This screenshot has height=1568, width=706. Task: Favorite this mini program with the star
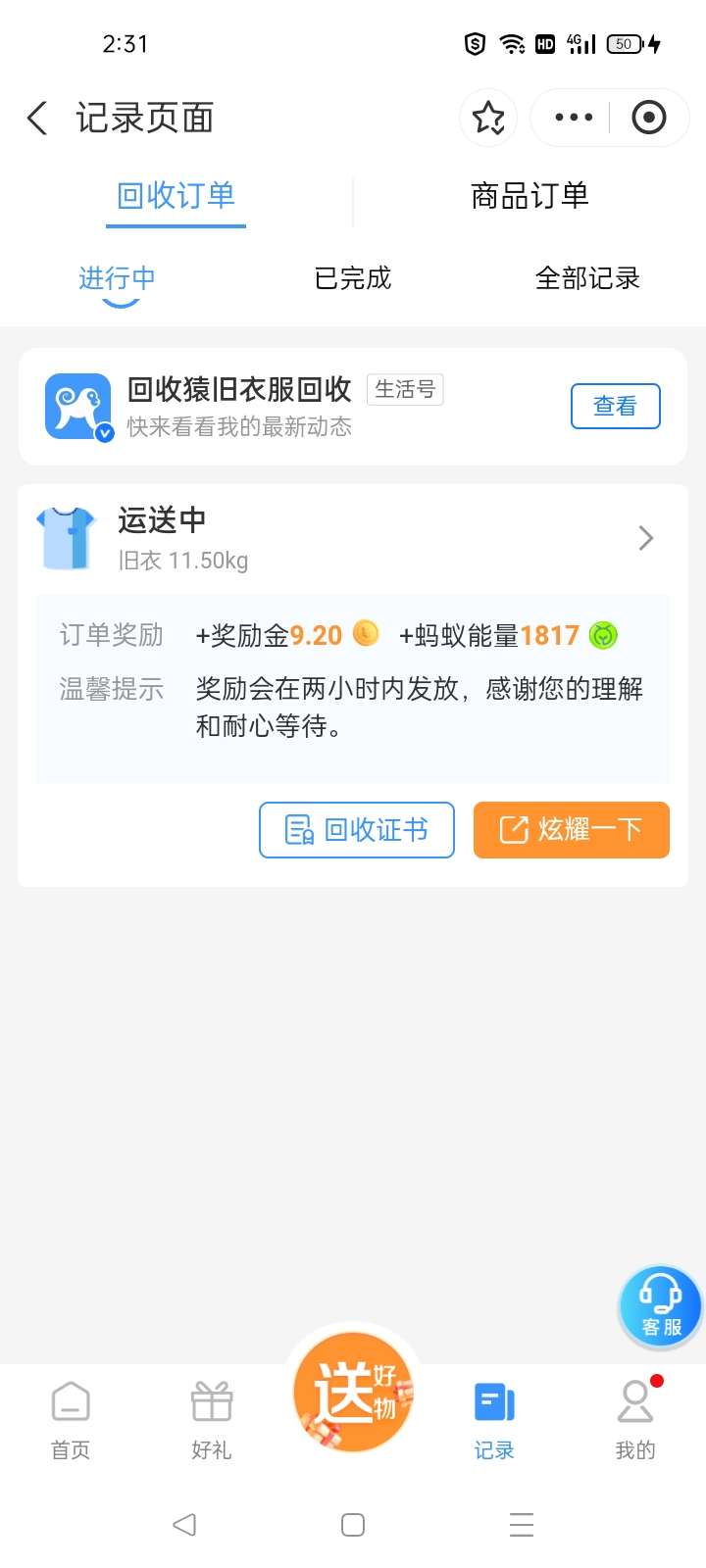coord(488,119)
